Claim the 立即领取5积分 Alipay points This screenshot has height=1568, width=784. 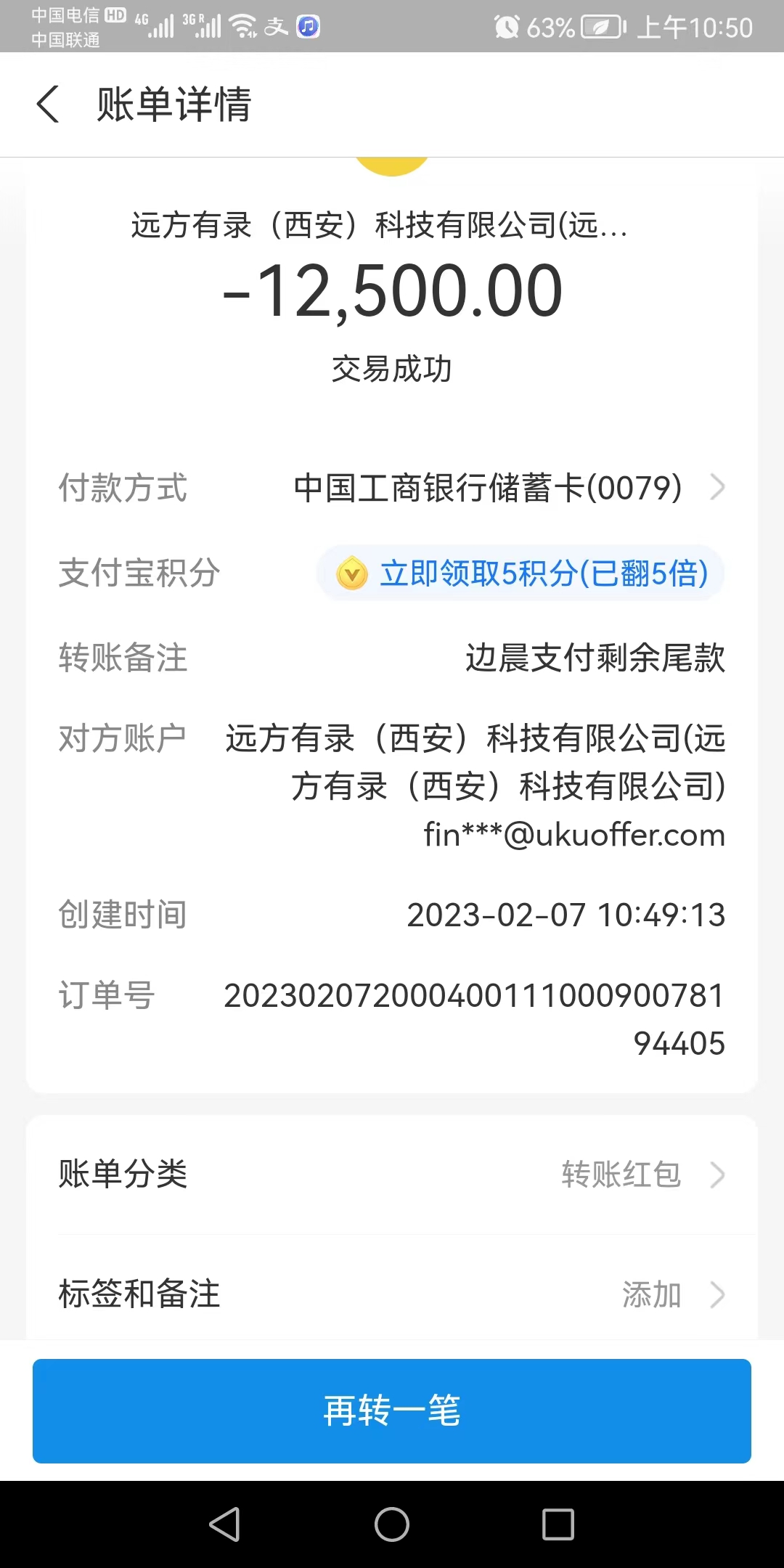tap(520, 573)
